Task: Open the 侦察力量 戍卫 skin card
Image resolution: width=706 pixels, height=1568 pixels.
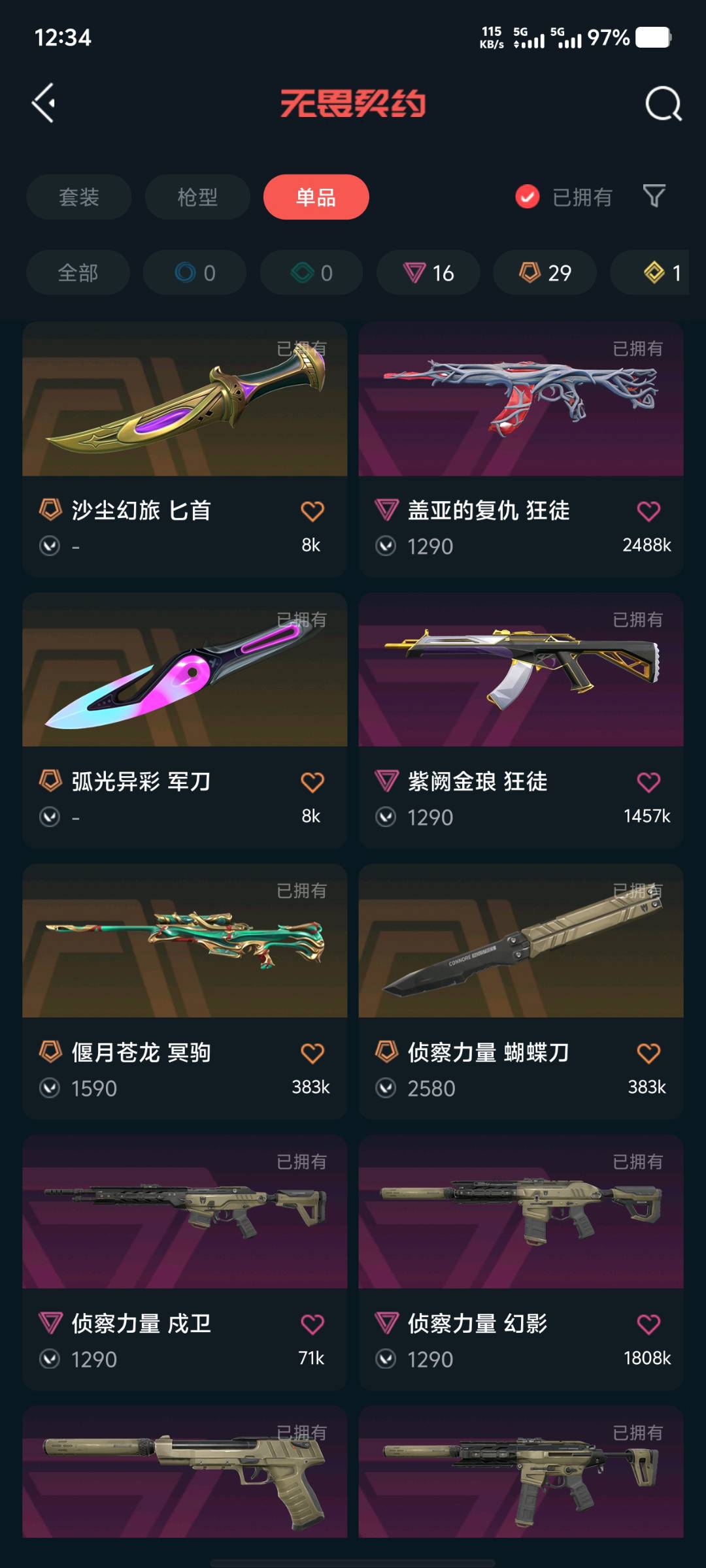Action: click(184, 1262)
